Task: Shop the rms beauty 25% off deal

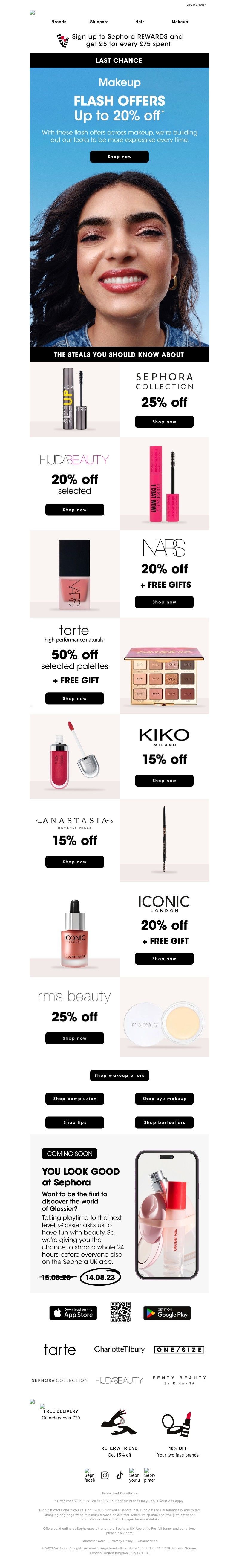Action: click(74, 1038)
